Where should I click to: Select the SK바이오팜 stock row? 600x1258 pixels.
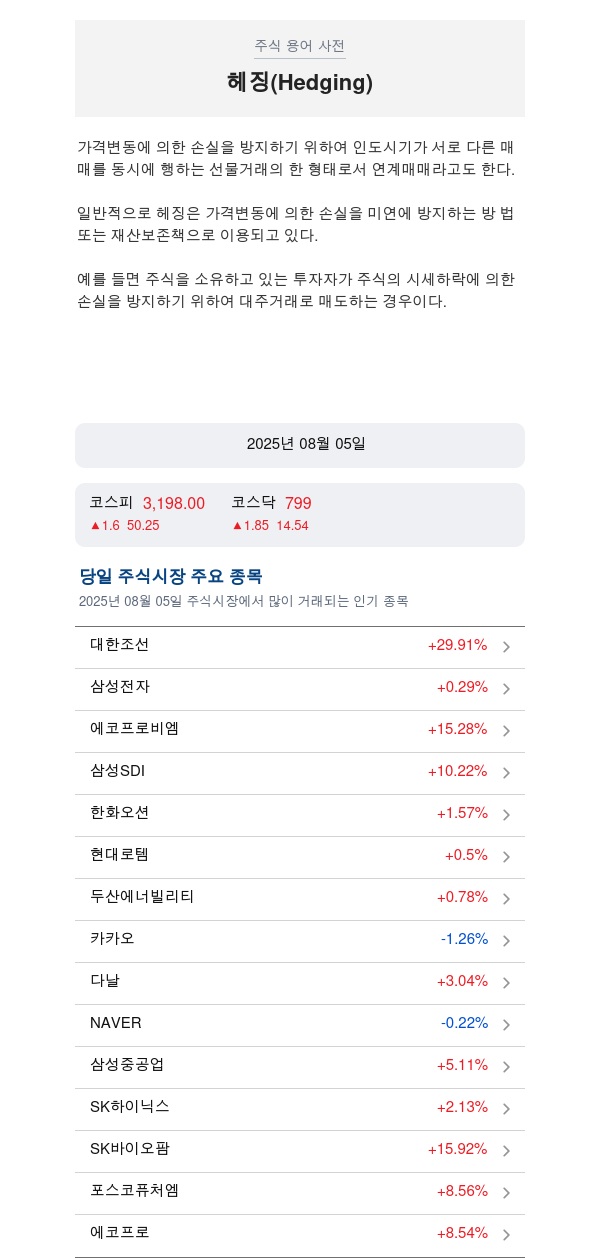pyautogui.click(x=300, y=1151)
